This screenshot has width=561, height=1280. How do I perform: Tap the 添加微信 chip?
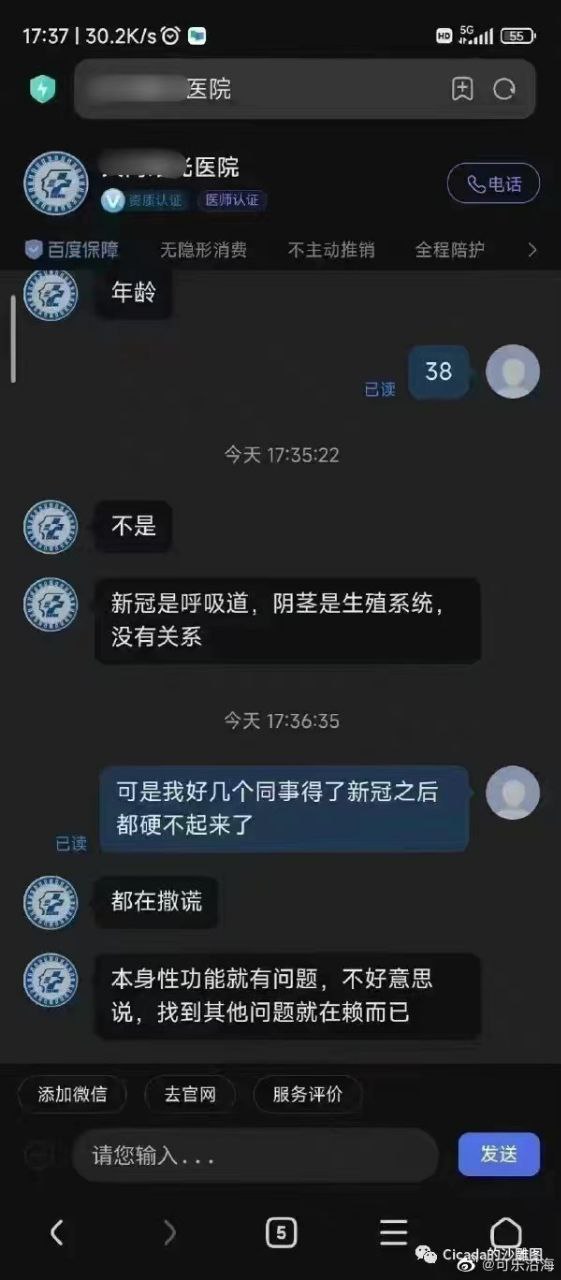coord(72,1094)
